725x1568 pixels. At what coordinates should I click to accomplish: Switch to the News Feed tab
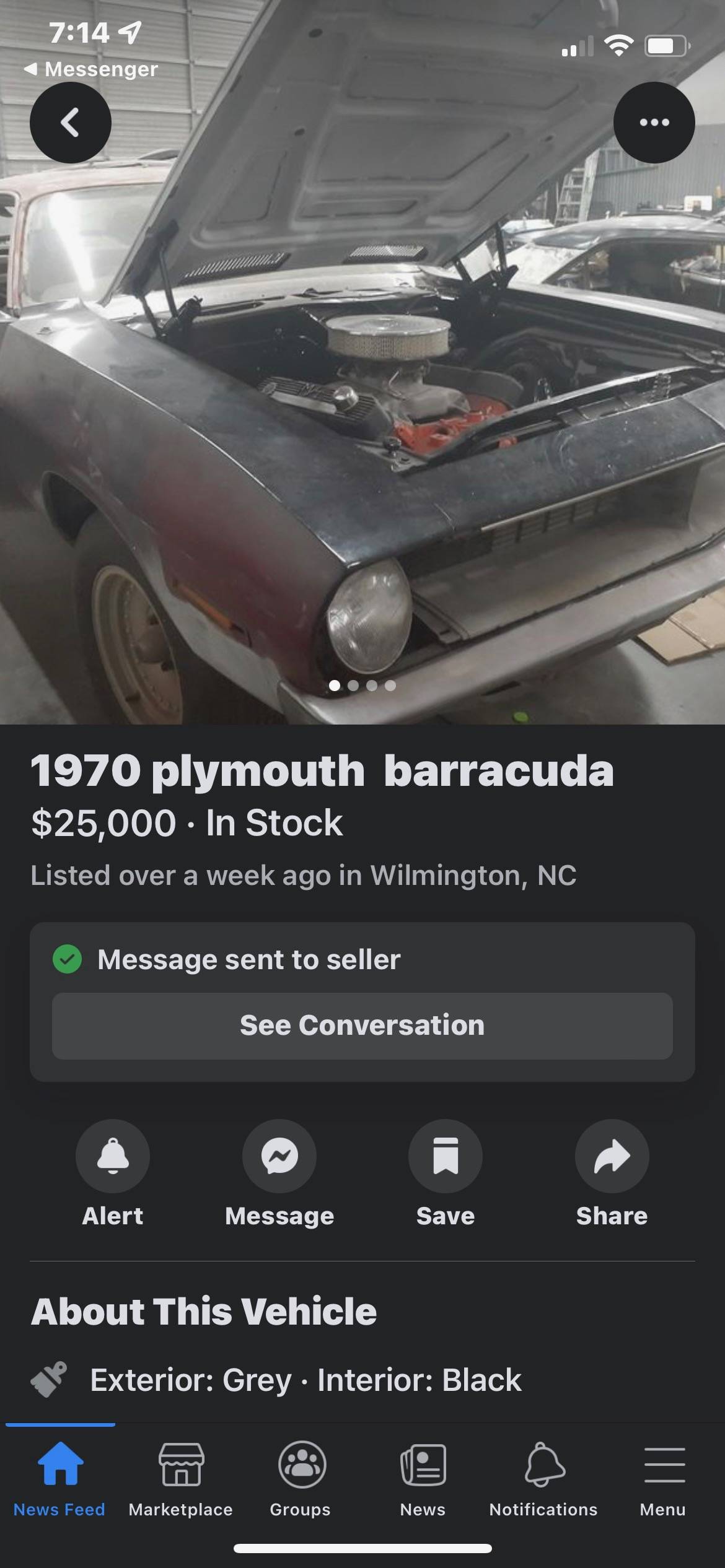coord(59,1479)
